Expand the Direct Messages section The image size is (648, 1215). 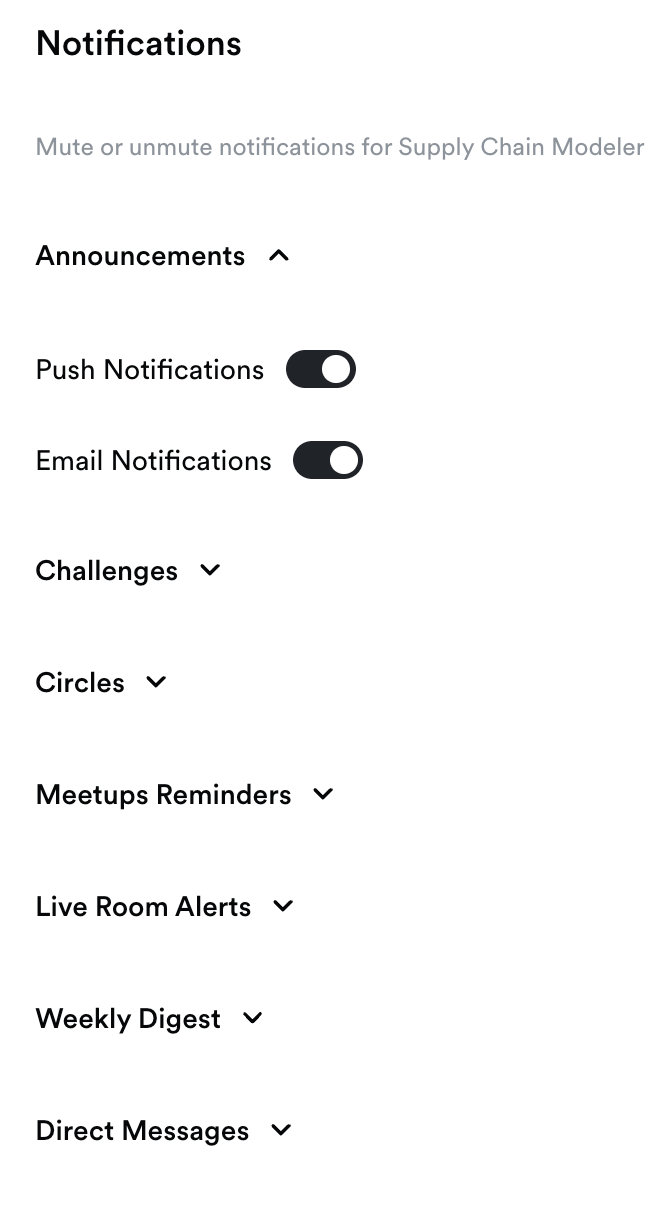click(x=281, y=1130)
